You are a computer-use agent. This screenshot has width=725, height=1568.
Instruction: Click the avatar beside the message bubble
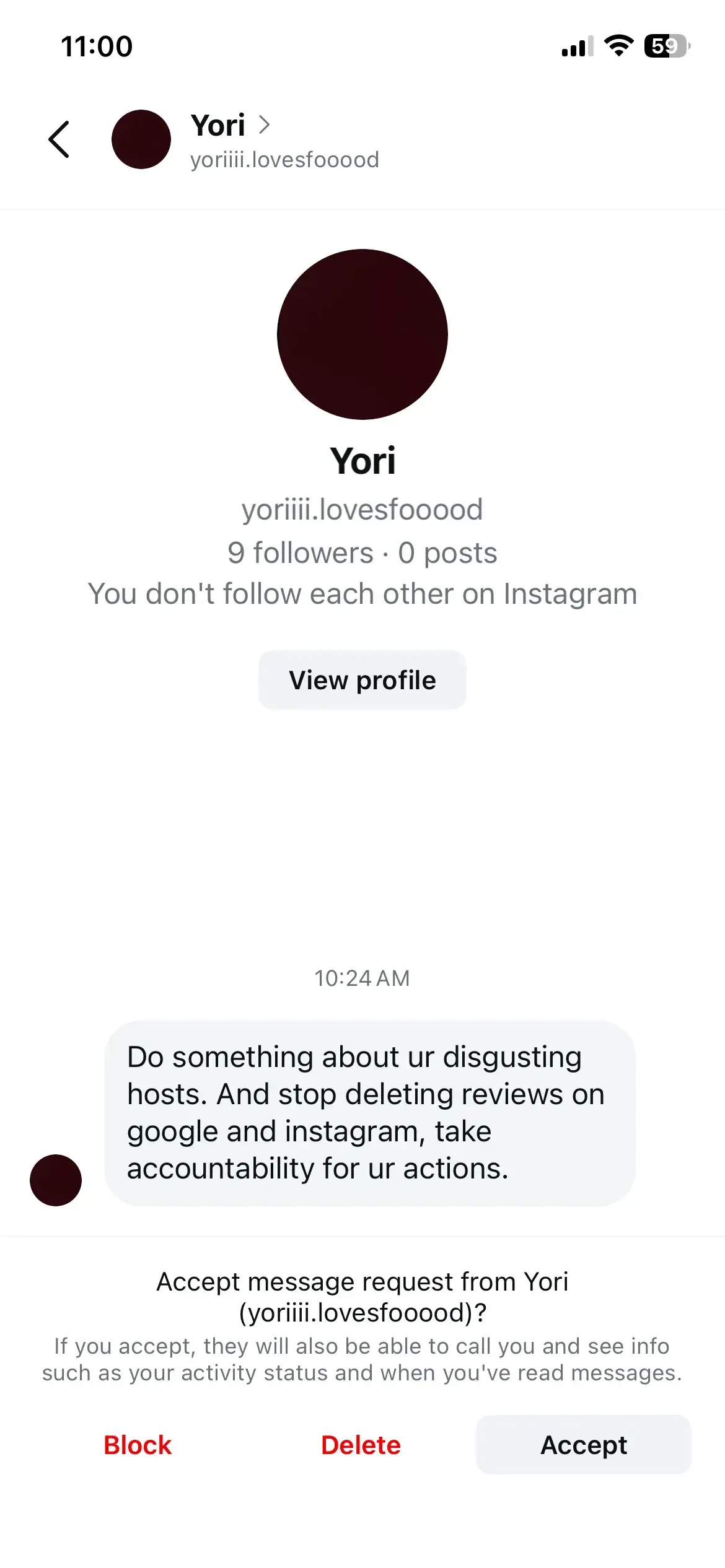pos(56,1180)
